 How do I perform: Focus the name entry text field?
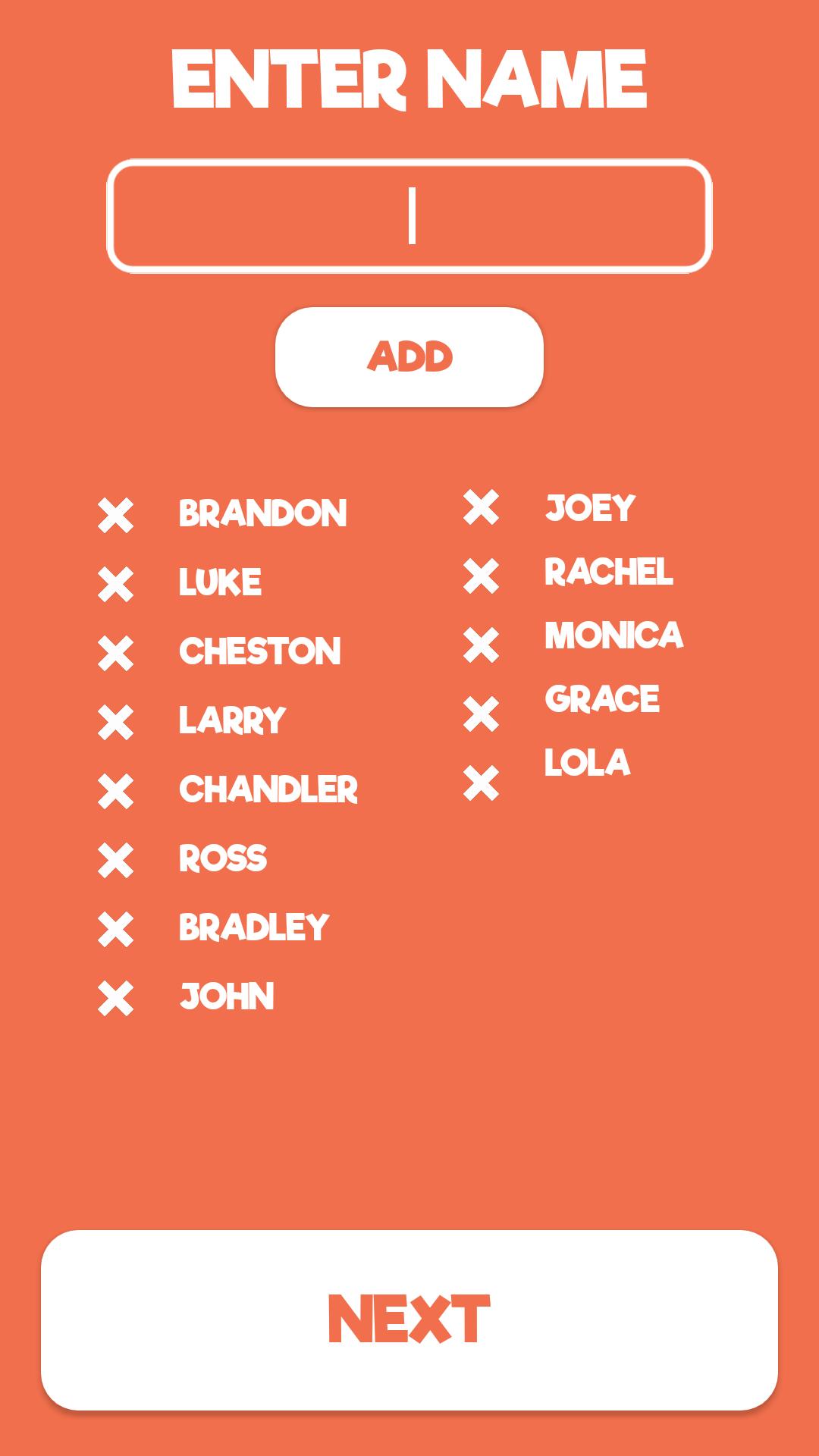click(409, 216)
